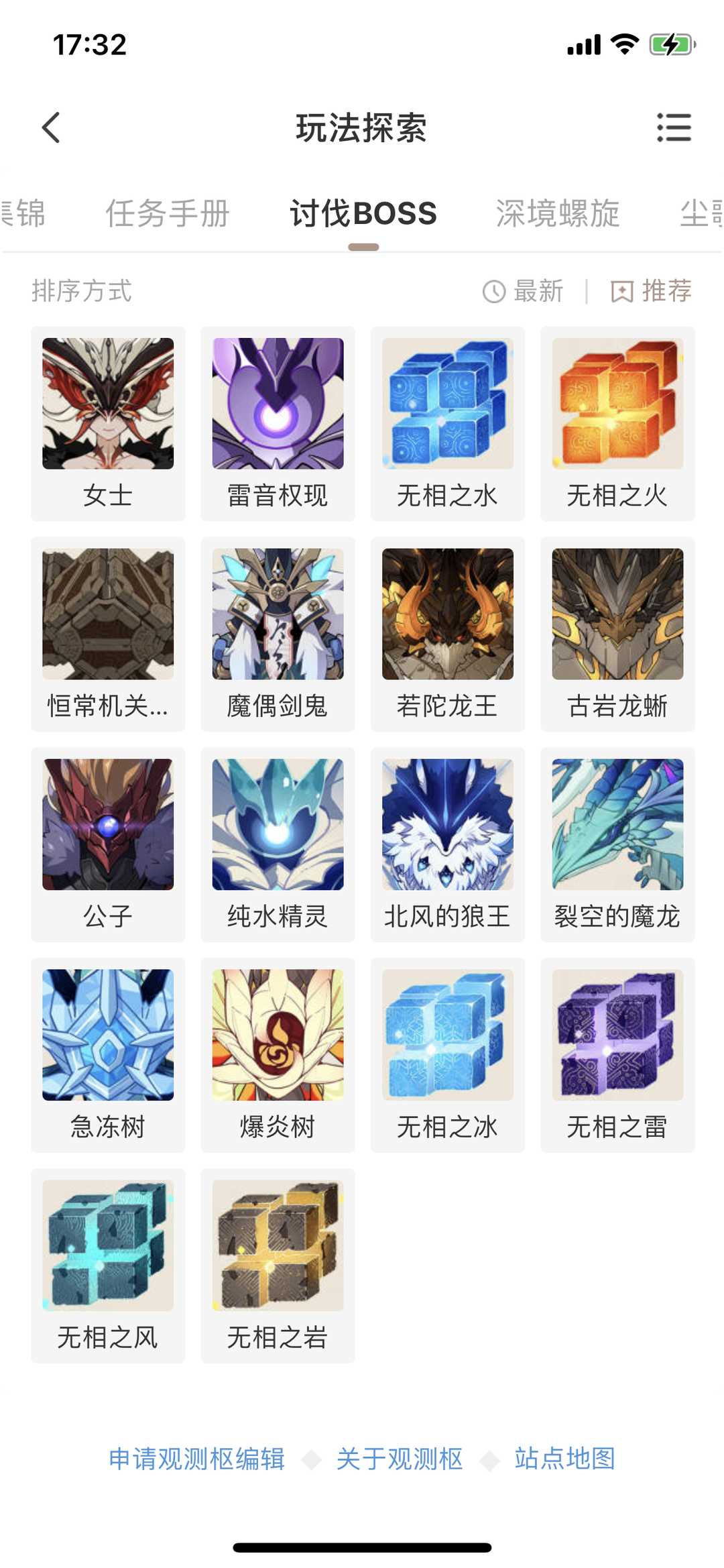Open the 雷音权现 boss card

[278, 423]
